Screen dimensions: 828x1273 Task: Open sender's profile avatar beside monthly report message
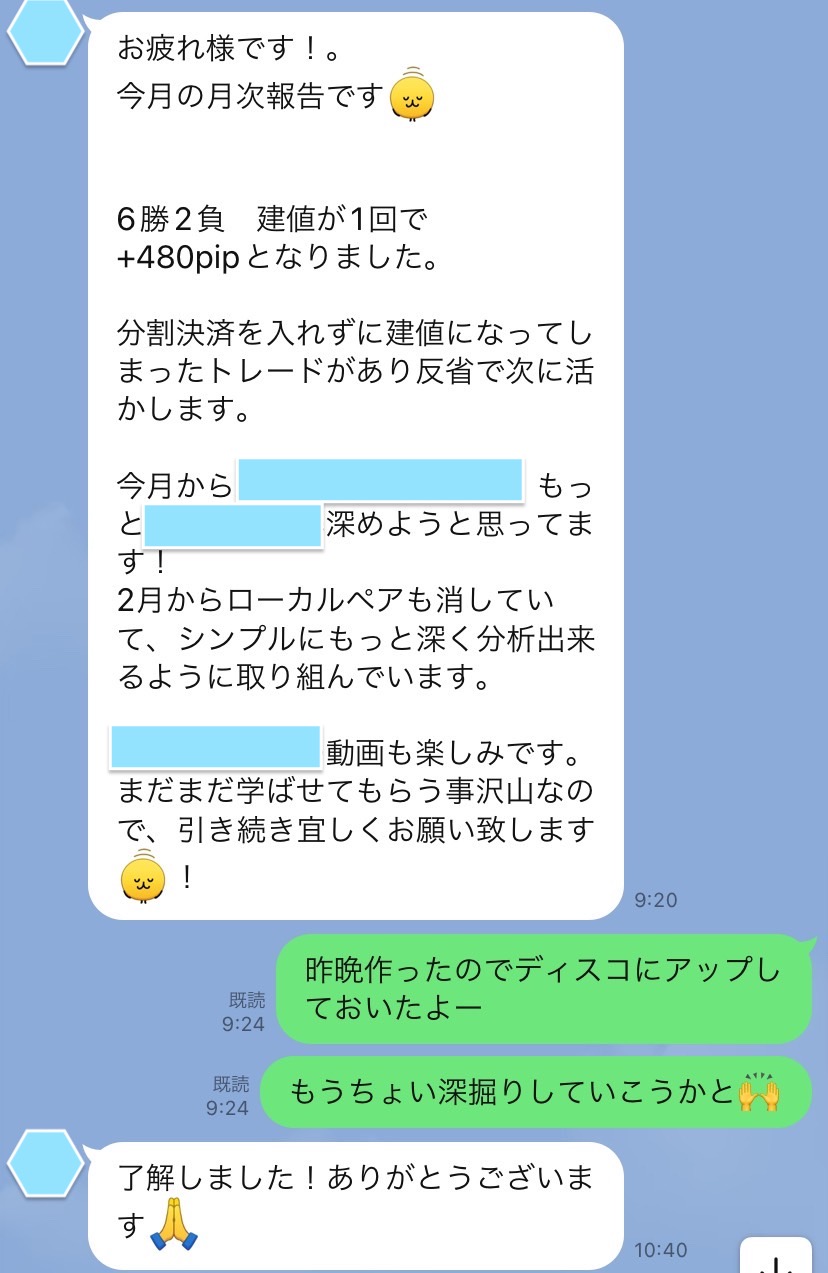tap(46, 30)
